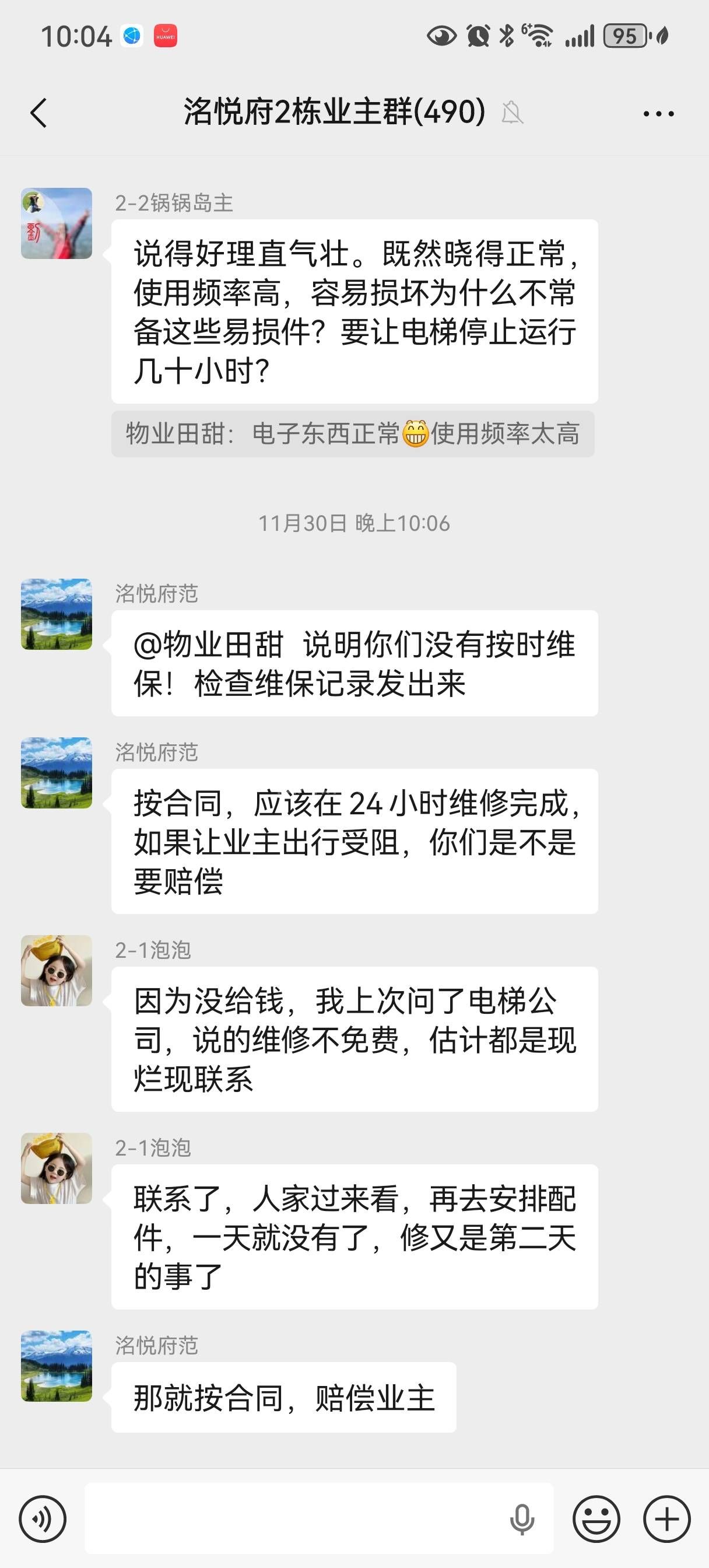
Task: Open 2-1泡泡's avatar beside 因为没给钱 message
Action: (57, 971)
